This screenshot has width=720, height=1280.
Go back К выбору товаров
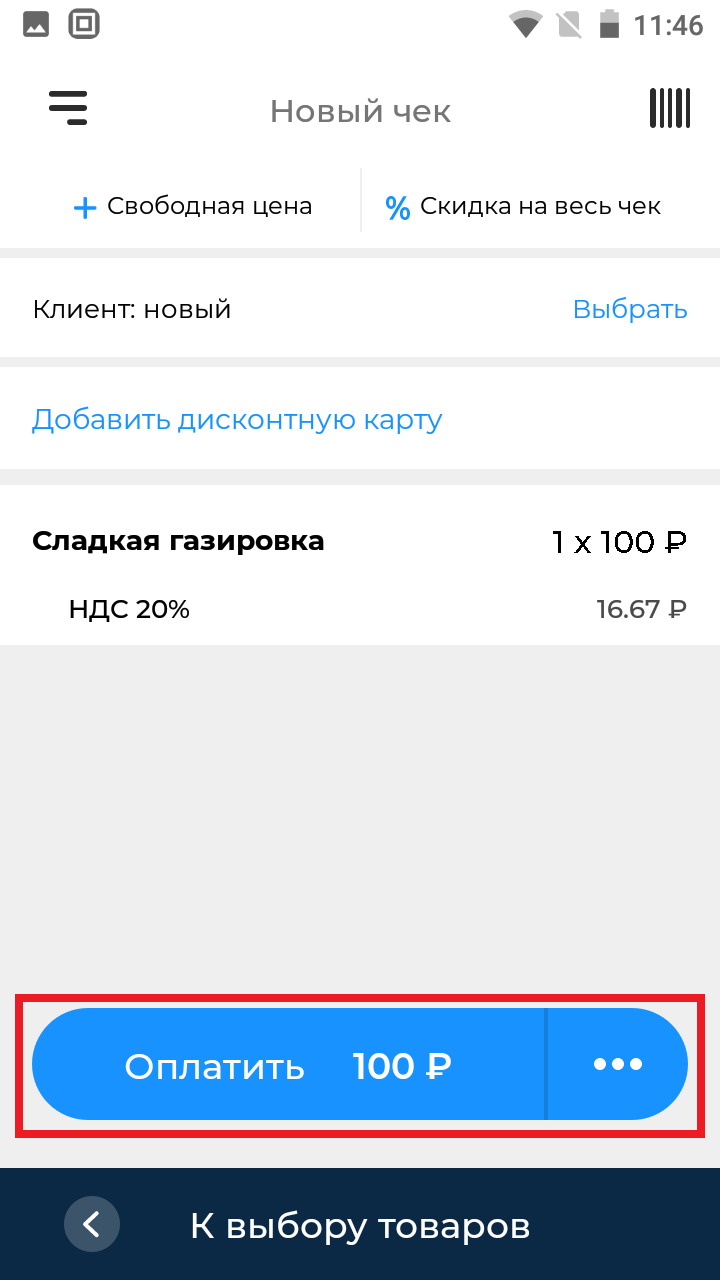pyautogui.click(x=359, y=1225)
